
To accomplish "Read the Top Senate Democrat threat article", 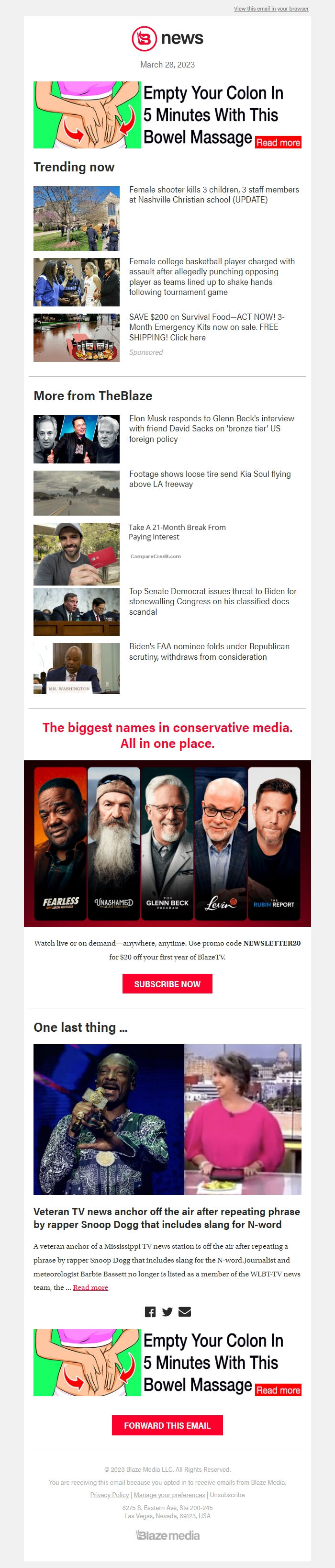I will [212, 601].
